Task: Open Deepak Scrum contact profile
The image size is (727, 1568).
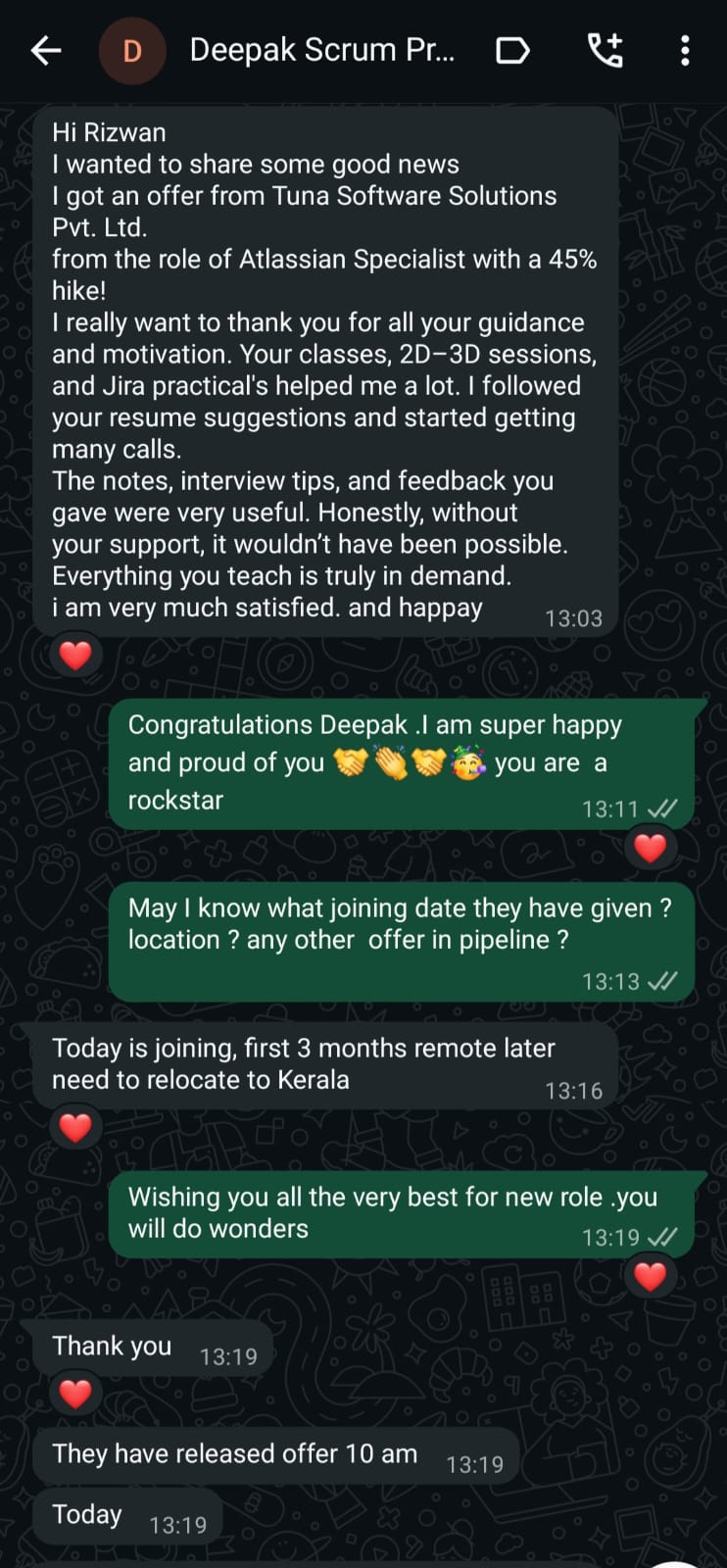Action: pos(320,50)
